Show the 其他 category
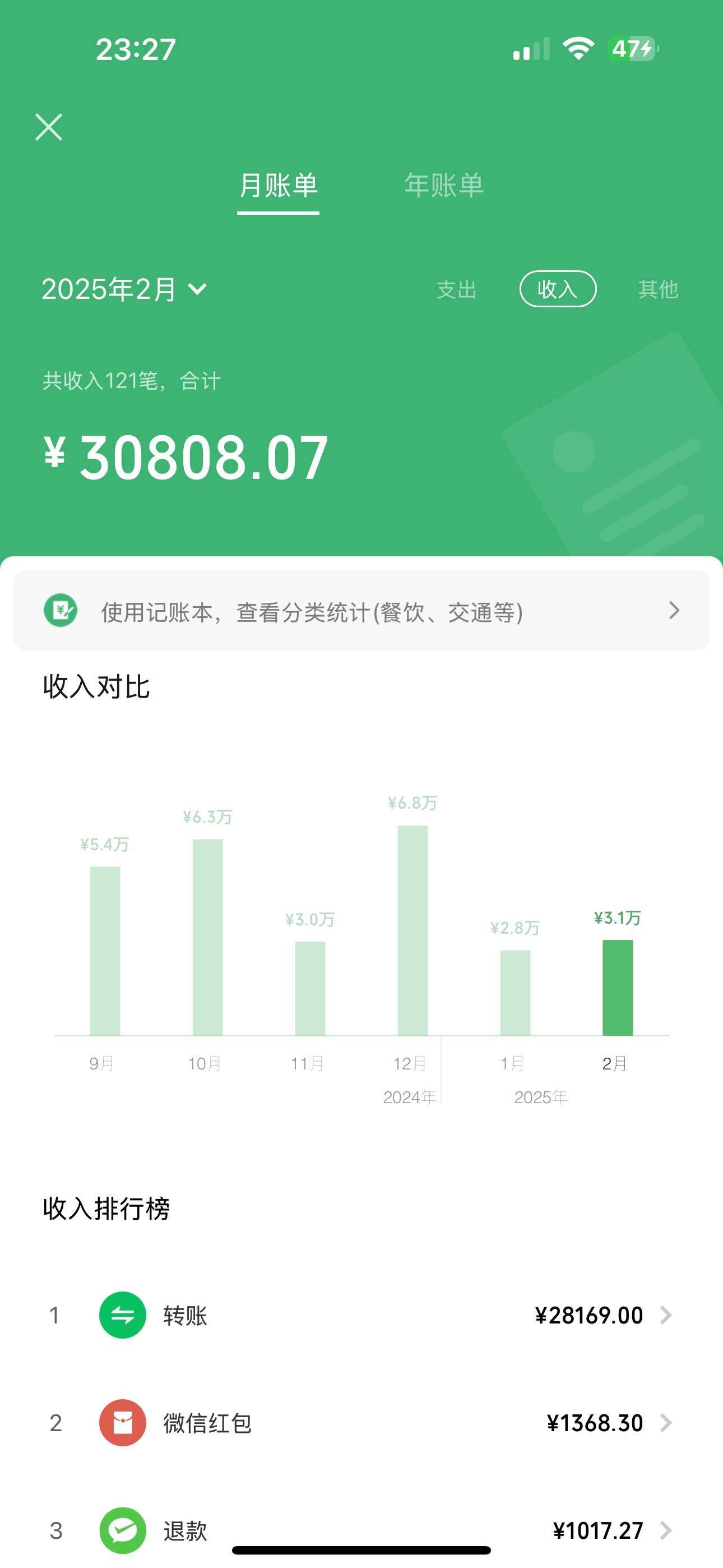The image size is (723, 1568). point(658,289)
